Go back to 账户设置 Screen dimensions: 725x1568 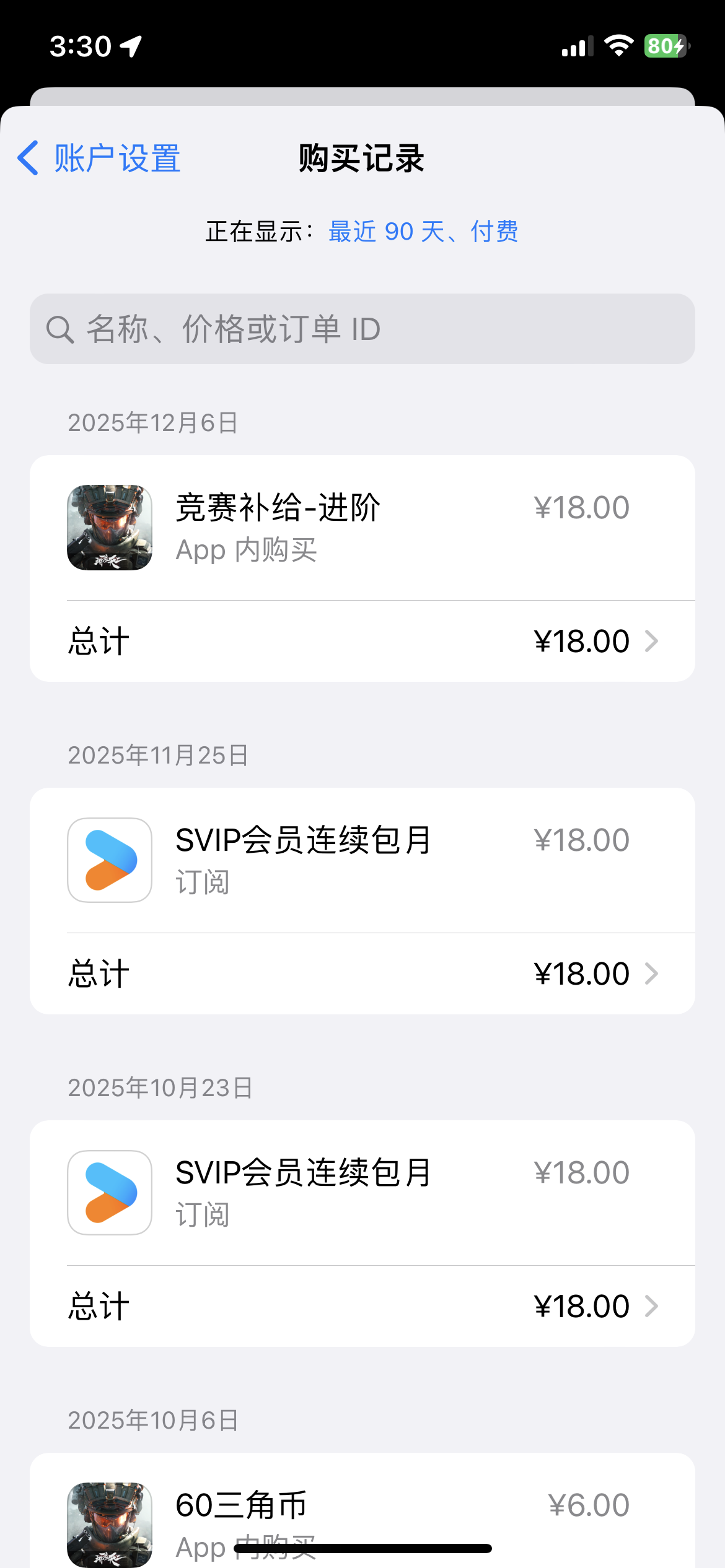tap(99, 159)
